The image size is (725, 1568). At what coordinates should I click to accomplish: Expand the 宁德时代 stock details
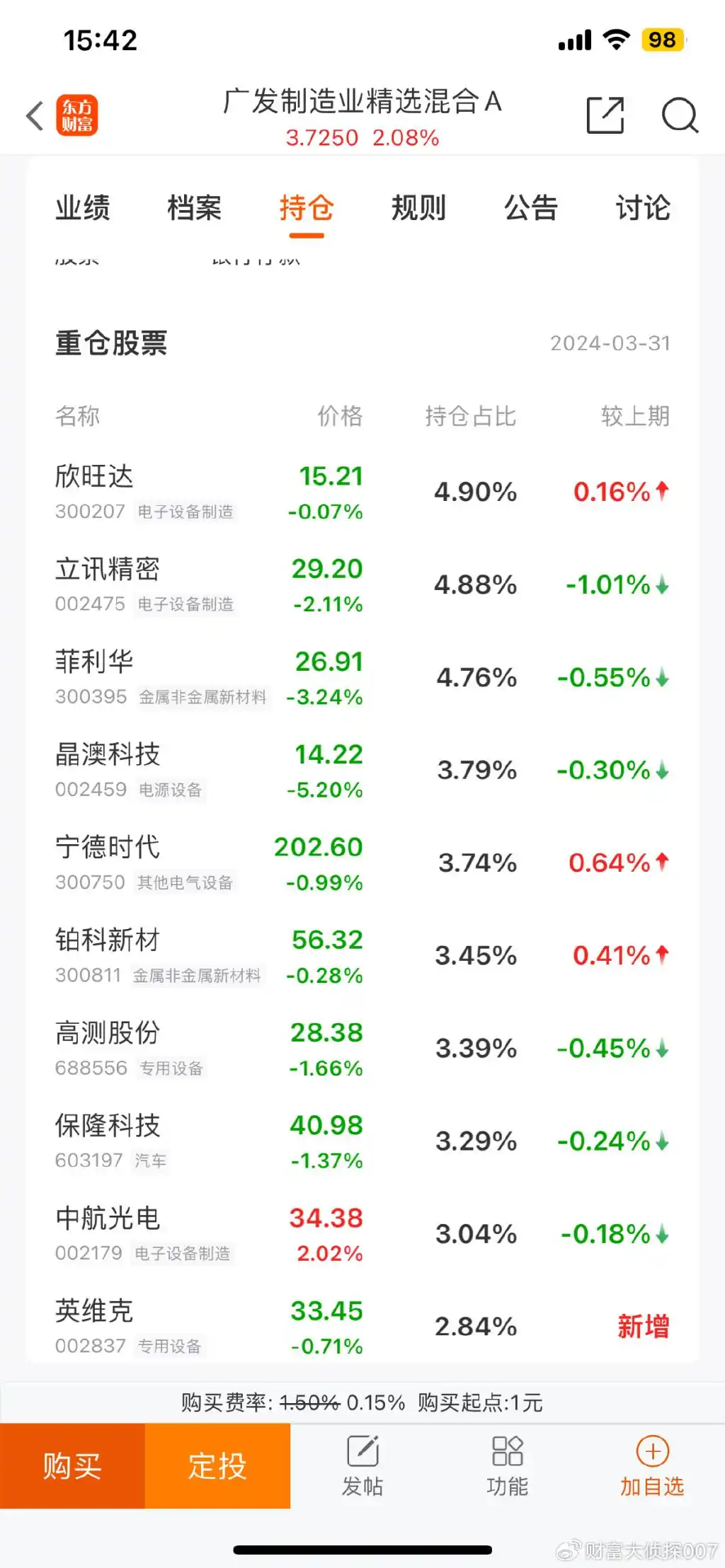pos(283,863)
